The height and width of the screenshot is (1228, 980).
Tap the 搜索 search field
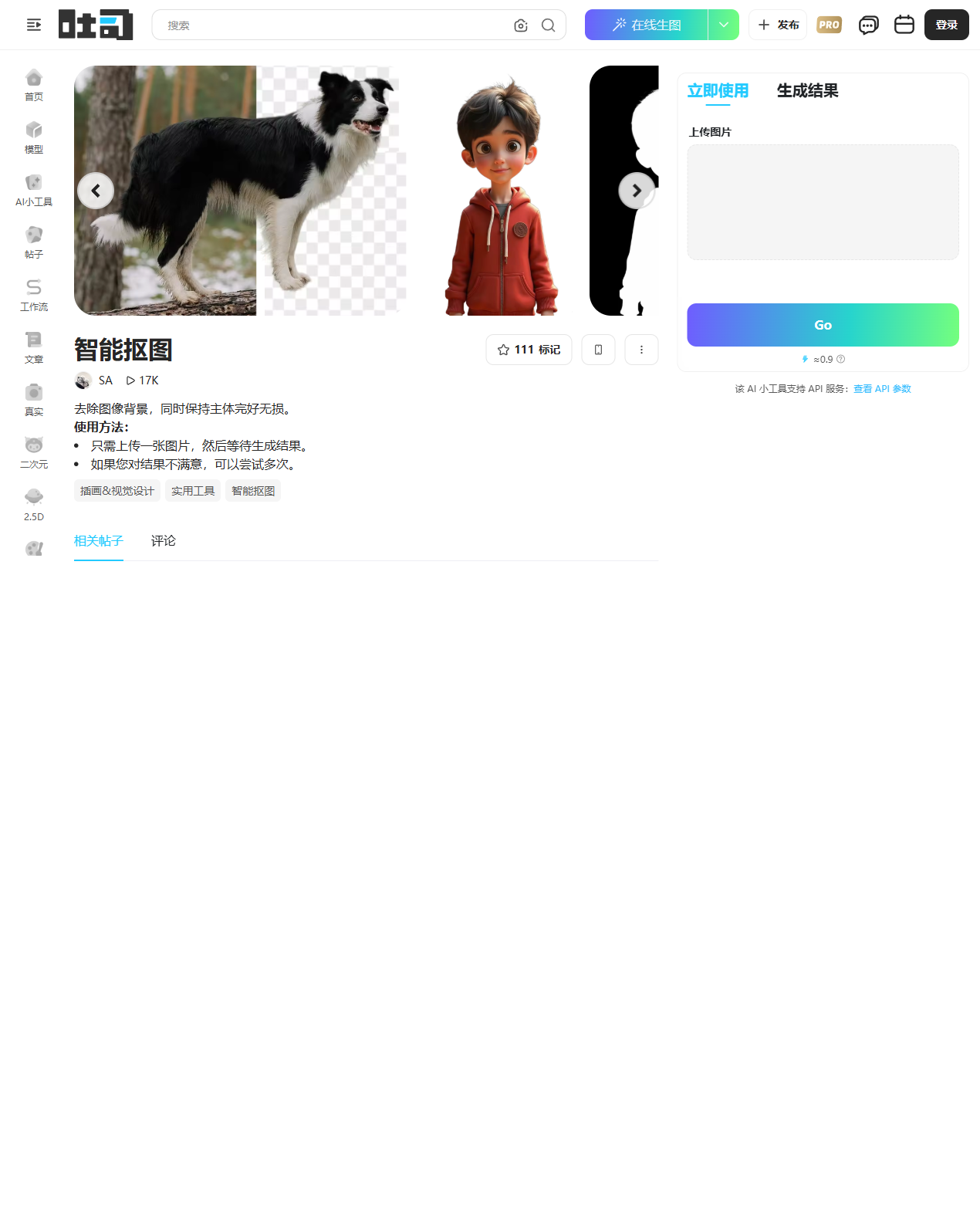point(332,25)
